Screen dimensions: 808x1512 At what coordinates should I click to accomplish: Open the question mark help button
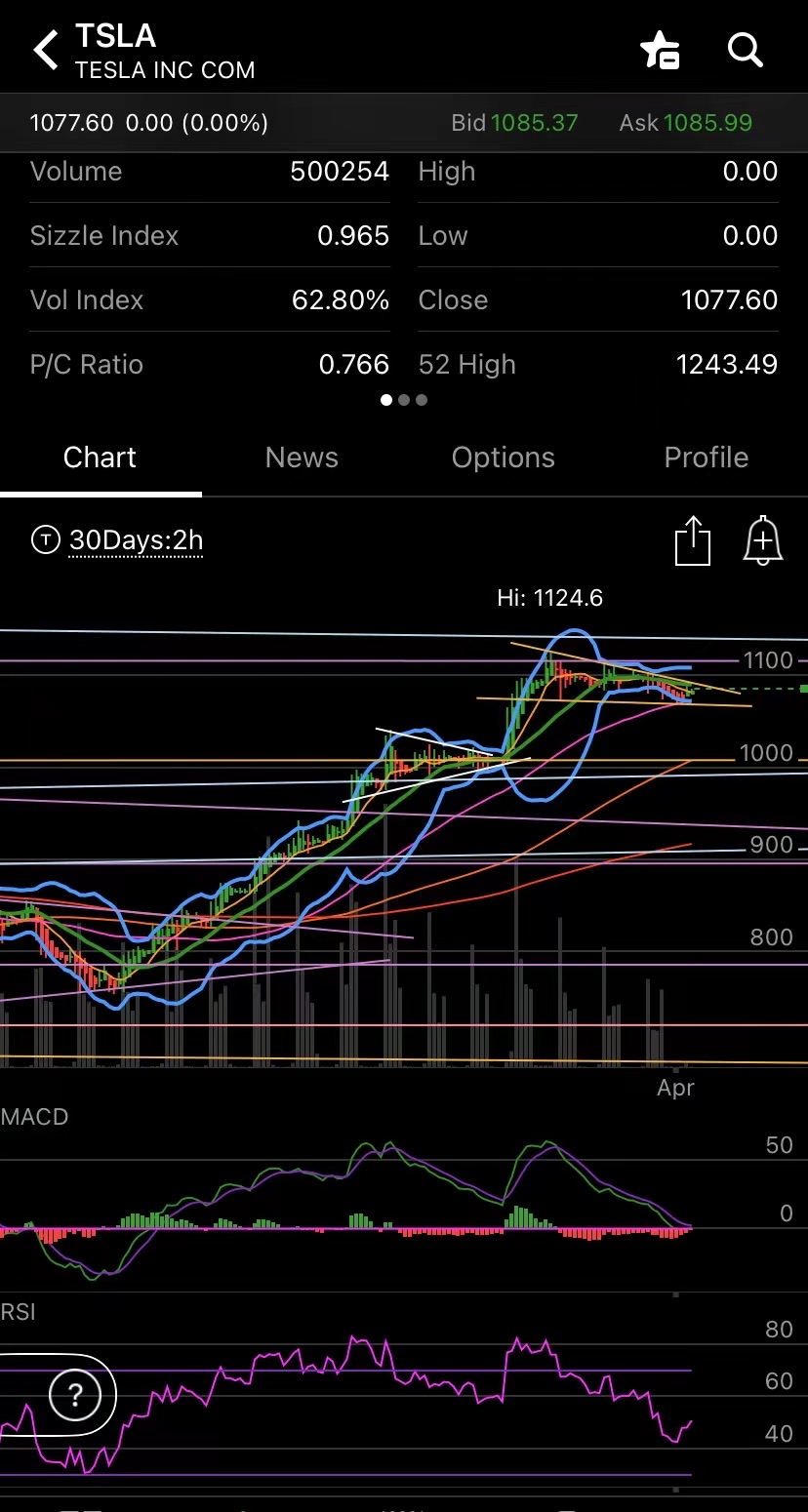pos(74,1394)
